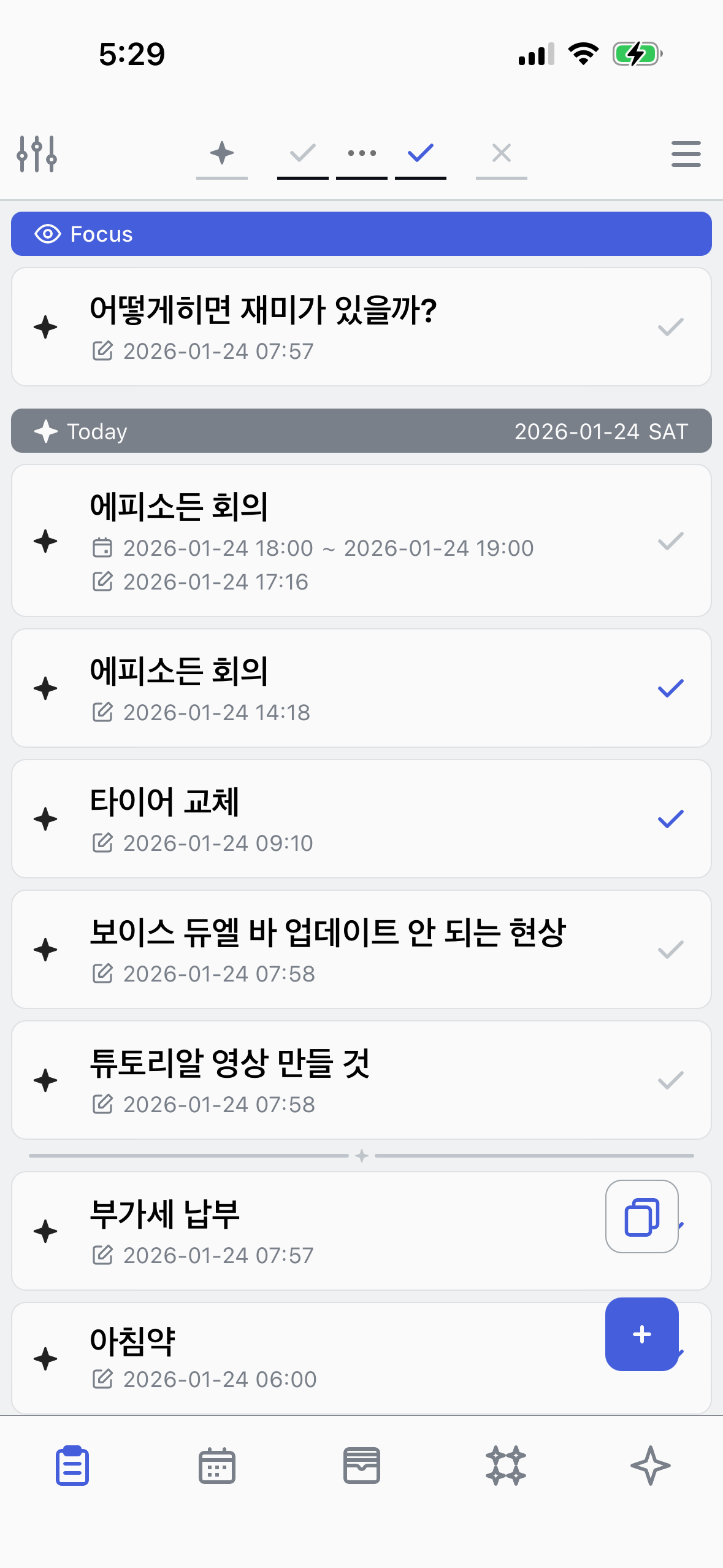The image size is (723, 1568).
Task: Open the 어떻게하면 재미가 있을까? task
Action: [361, 327]
